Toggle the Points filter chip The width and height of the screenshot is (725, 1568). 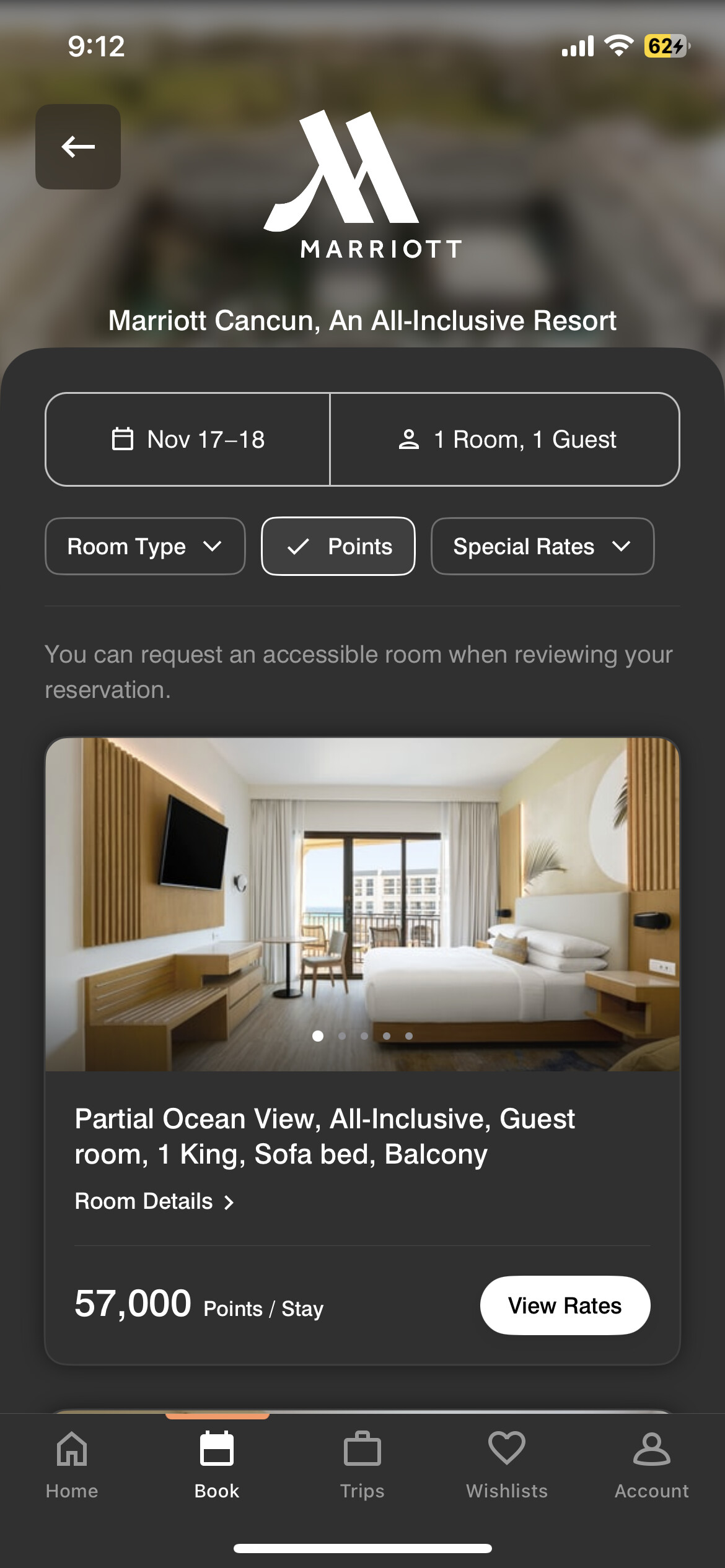(338, 546)
